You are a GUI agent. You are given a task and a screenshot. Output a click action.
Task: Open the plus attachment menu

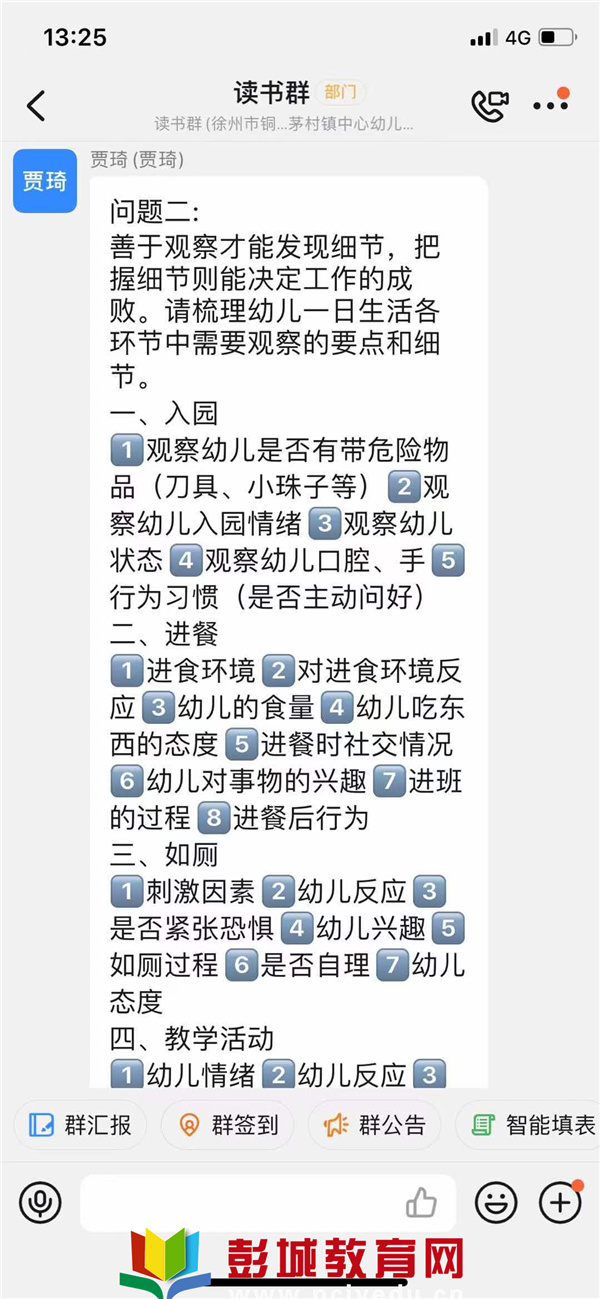coord(560,1202)
